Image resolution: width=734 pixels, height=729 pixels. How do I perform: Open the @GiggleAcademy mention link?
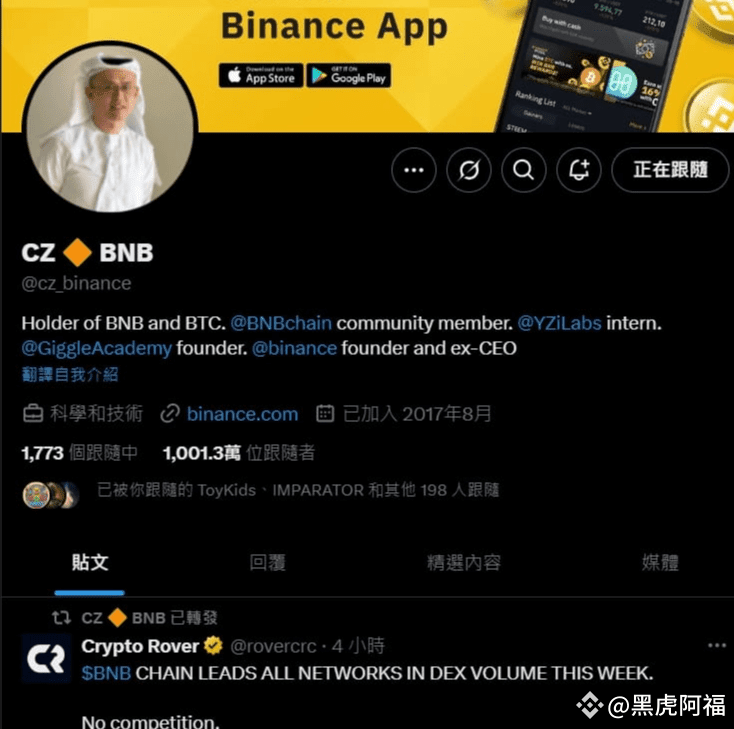coord(96,349)
